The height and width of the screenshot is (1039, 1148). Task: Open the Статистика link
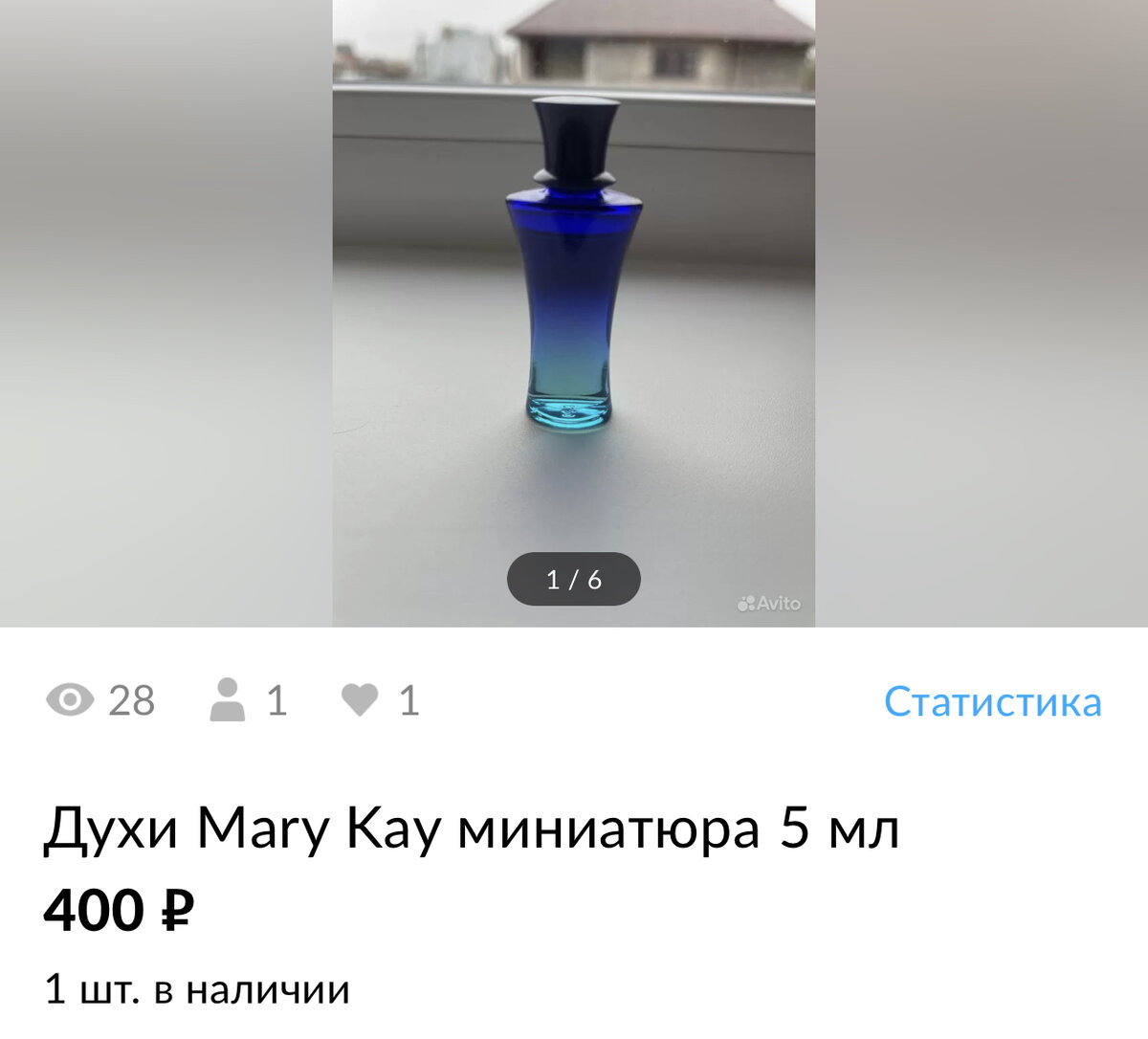[x=992, y=701]
